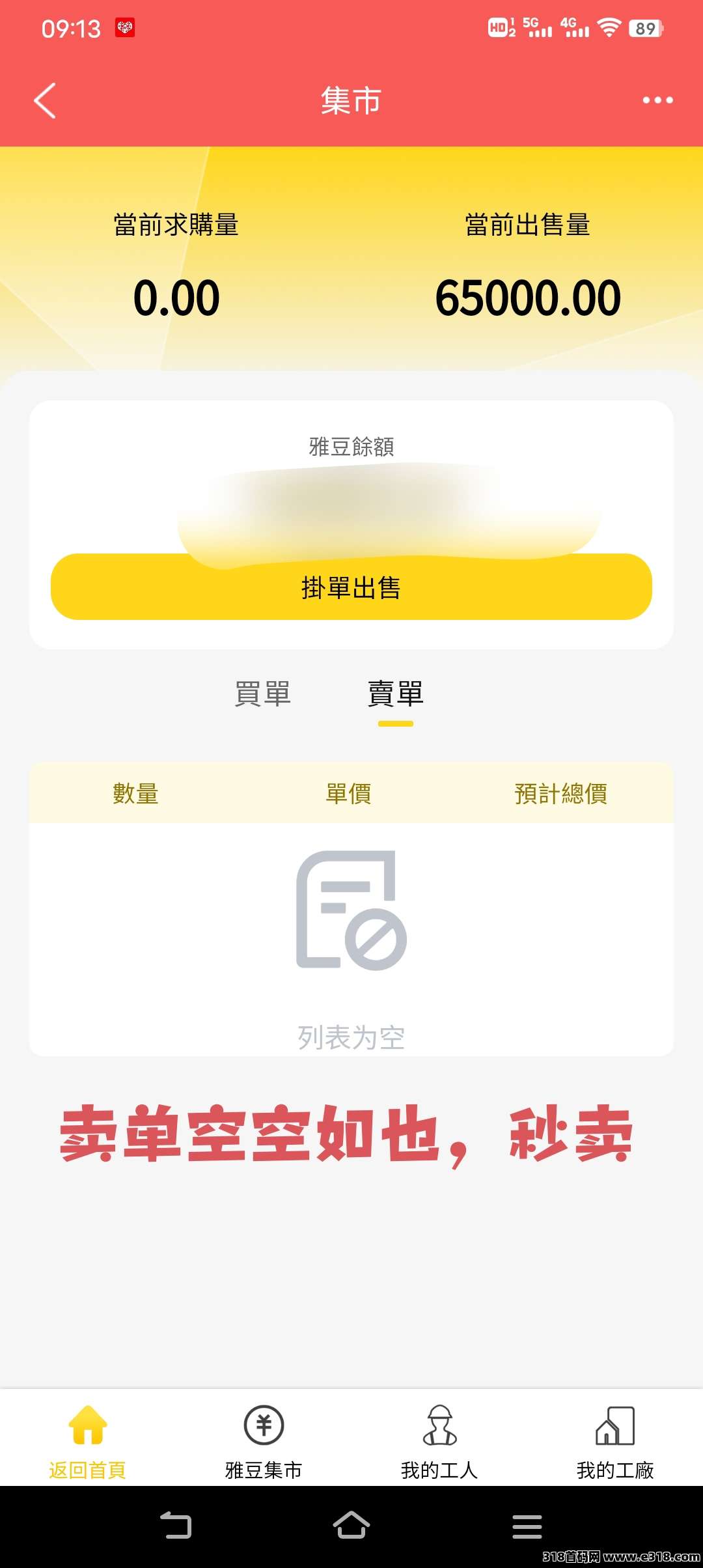The width and height of the screenshot is (703, 1568).
Task: Tap the system home button
Action: point(351,1526)
